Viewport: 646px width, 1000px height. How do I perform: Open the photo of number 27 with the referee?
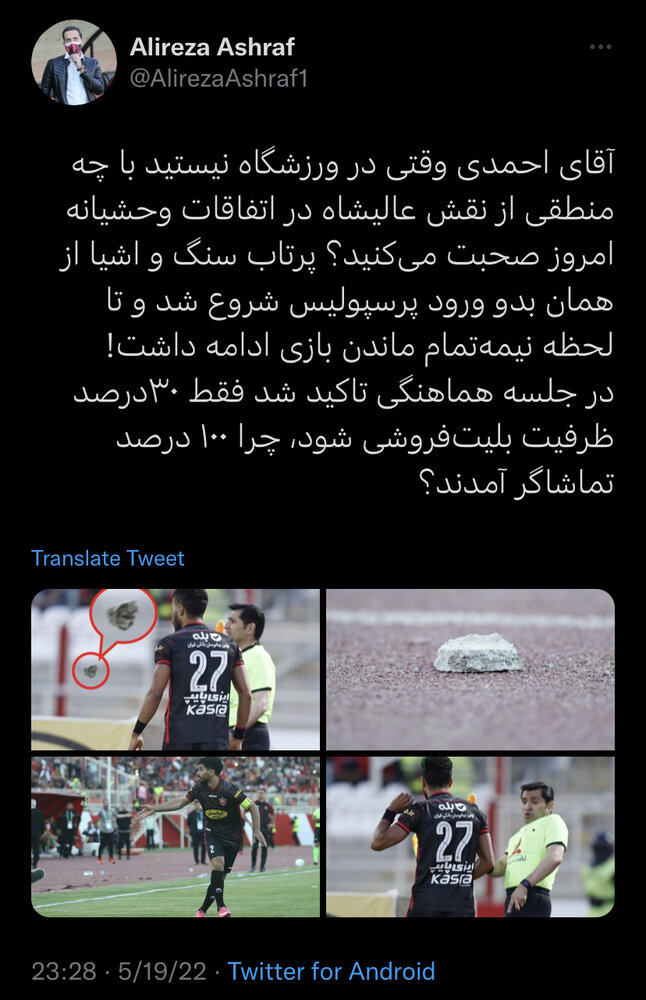pyautogui.click(x=470, y=836)
